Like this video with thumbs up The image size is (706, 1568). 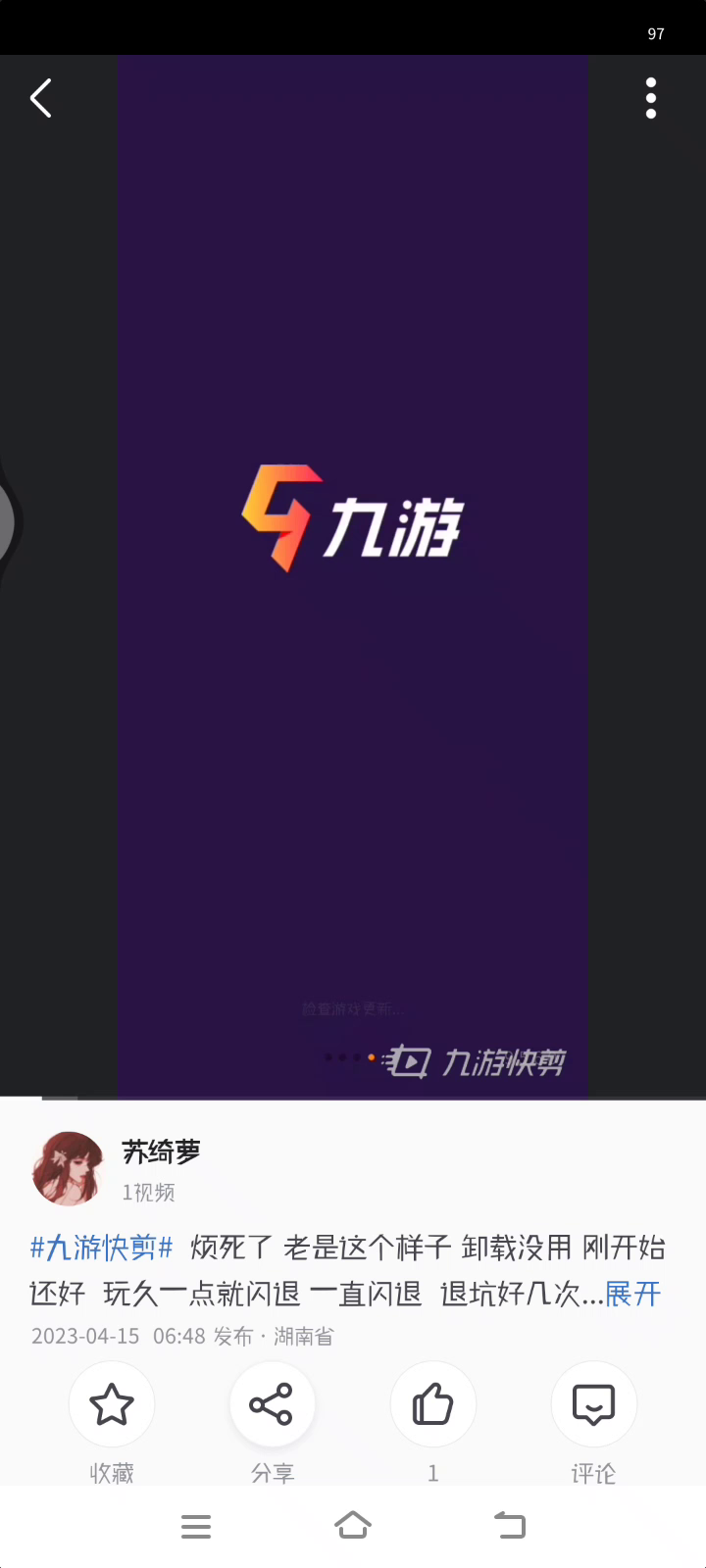point(432,1404)
